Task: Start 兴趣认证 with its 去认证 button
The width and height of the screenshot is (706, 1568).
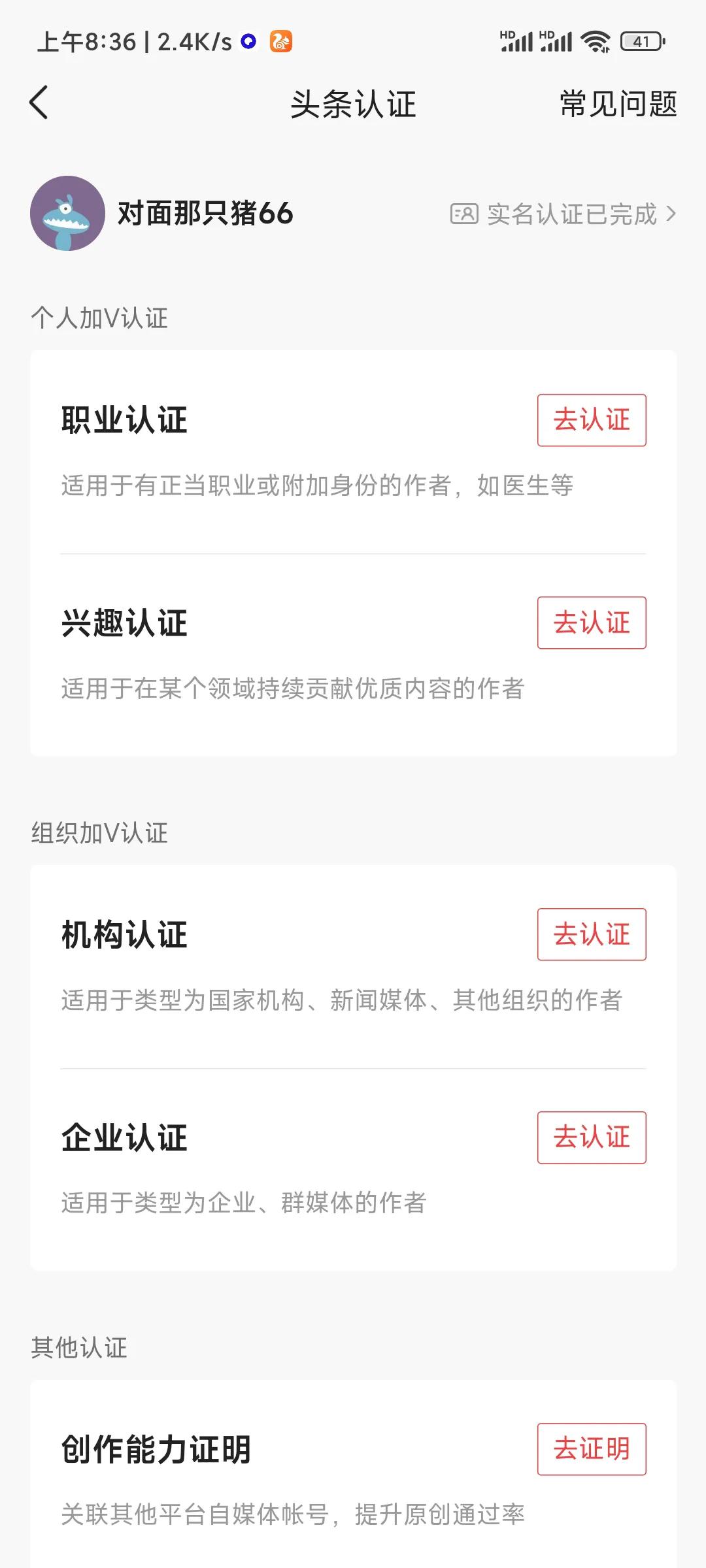Action: [x=591, y=623]
